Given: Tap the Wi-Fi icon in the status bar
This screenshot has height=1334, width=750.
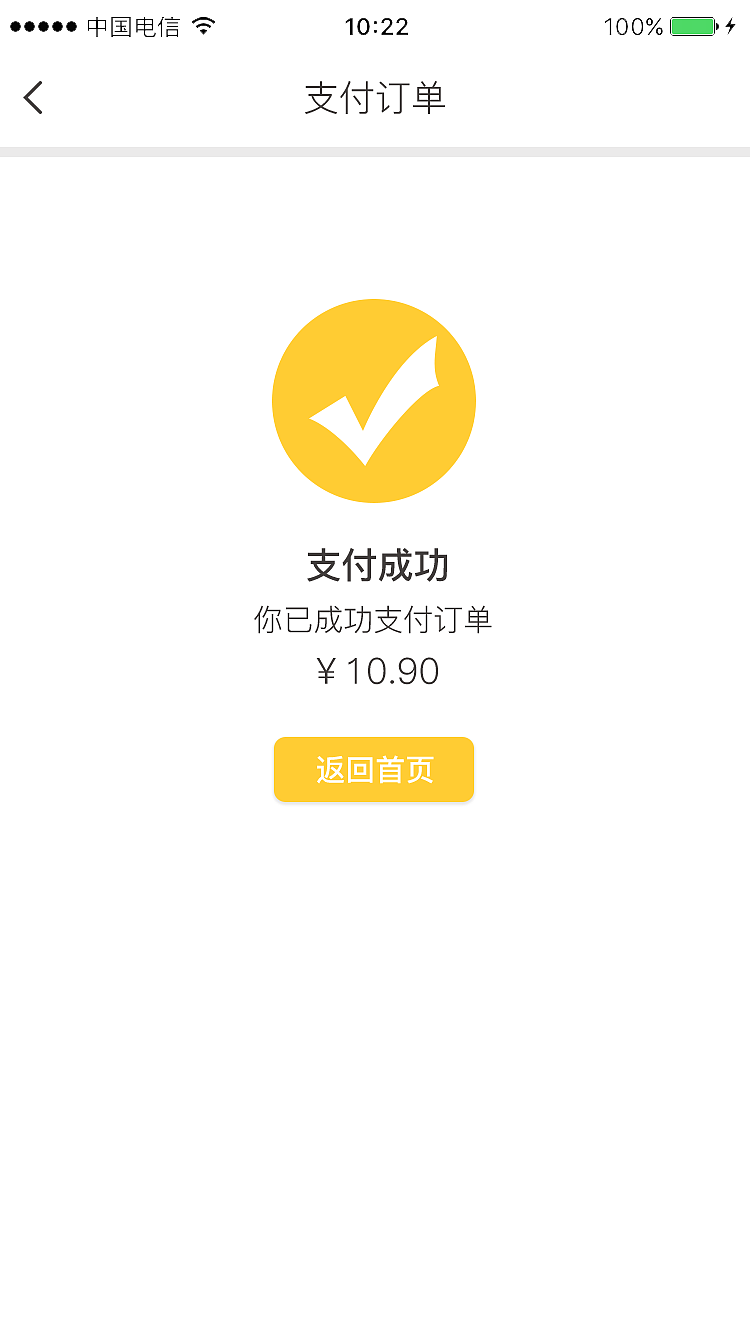Looking at the screenshot, I should click(x=206, y=27).
